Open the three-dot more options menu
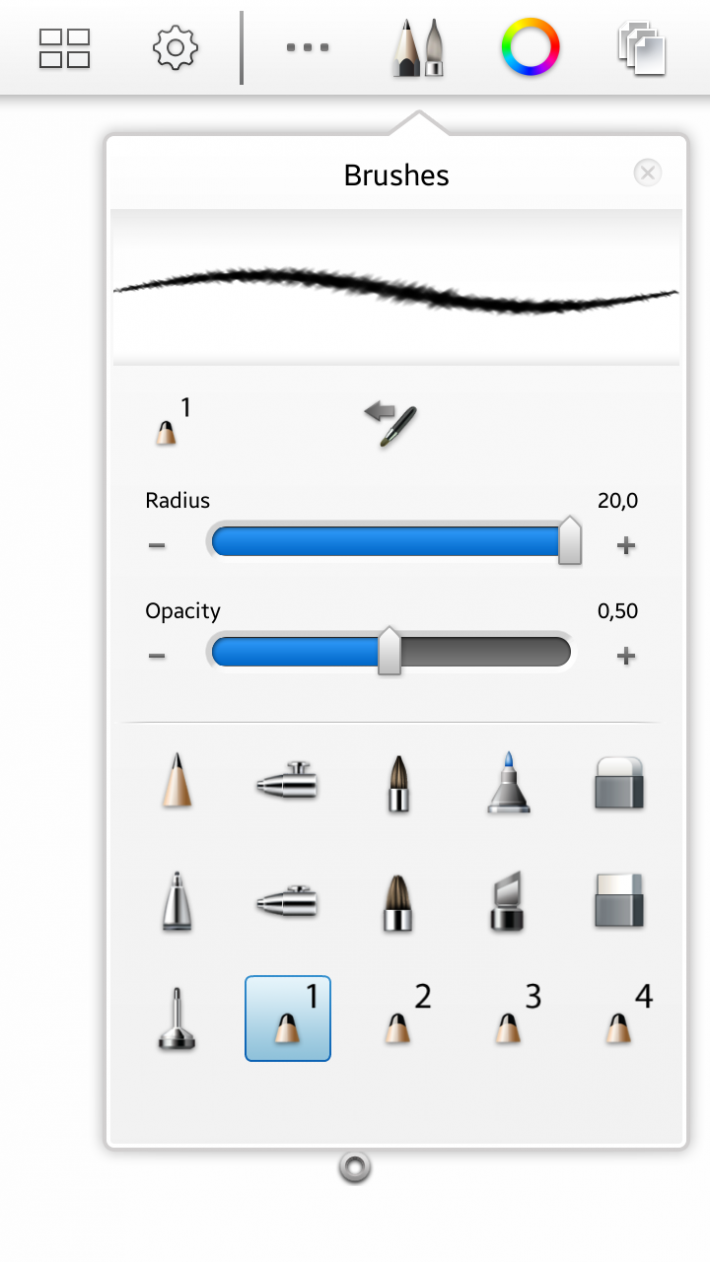Screen dimensions: 710x1262 pos(307,47)
